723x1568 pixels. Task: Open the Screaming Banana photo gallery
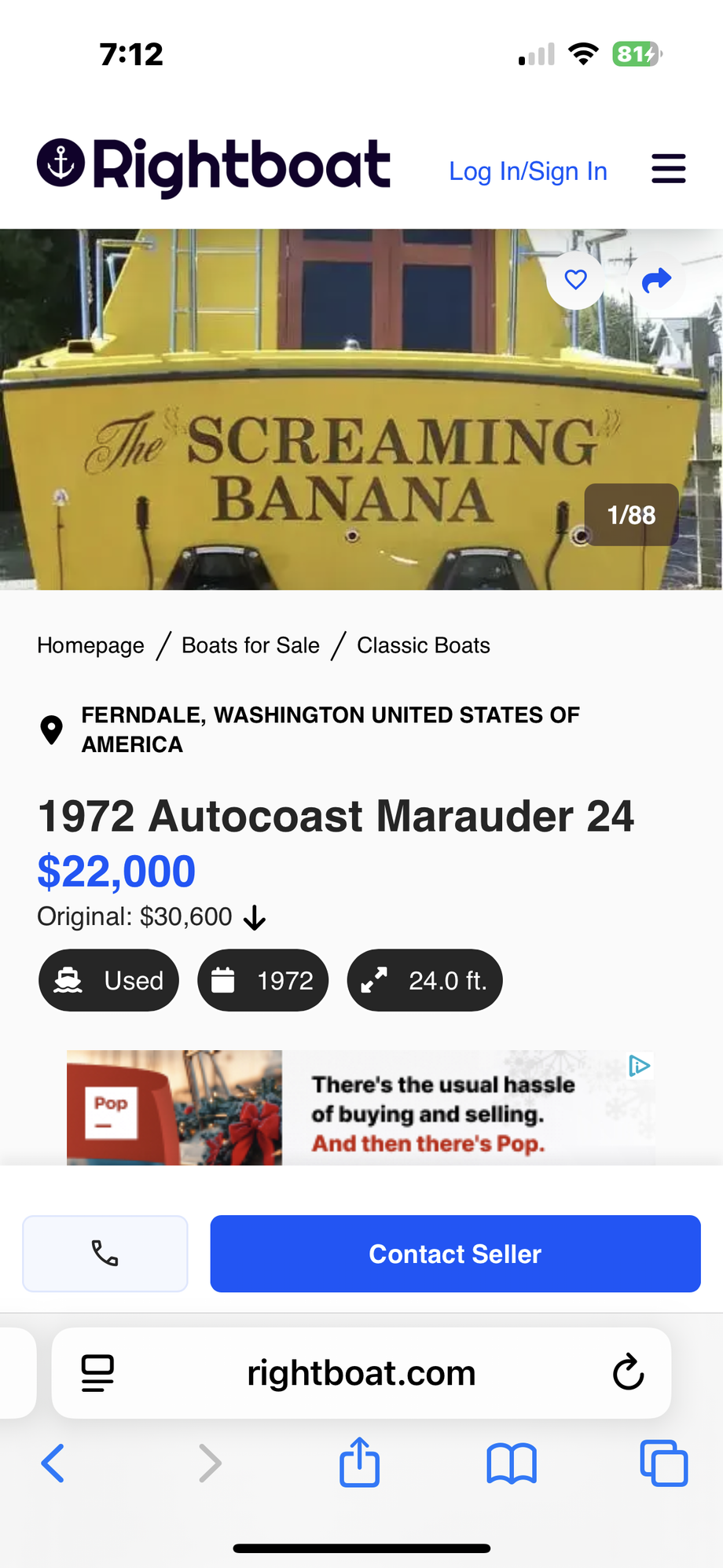(314, 440)
